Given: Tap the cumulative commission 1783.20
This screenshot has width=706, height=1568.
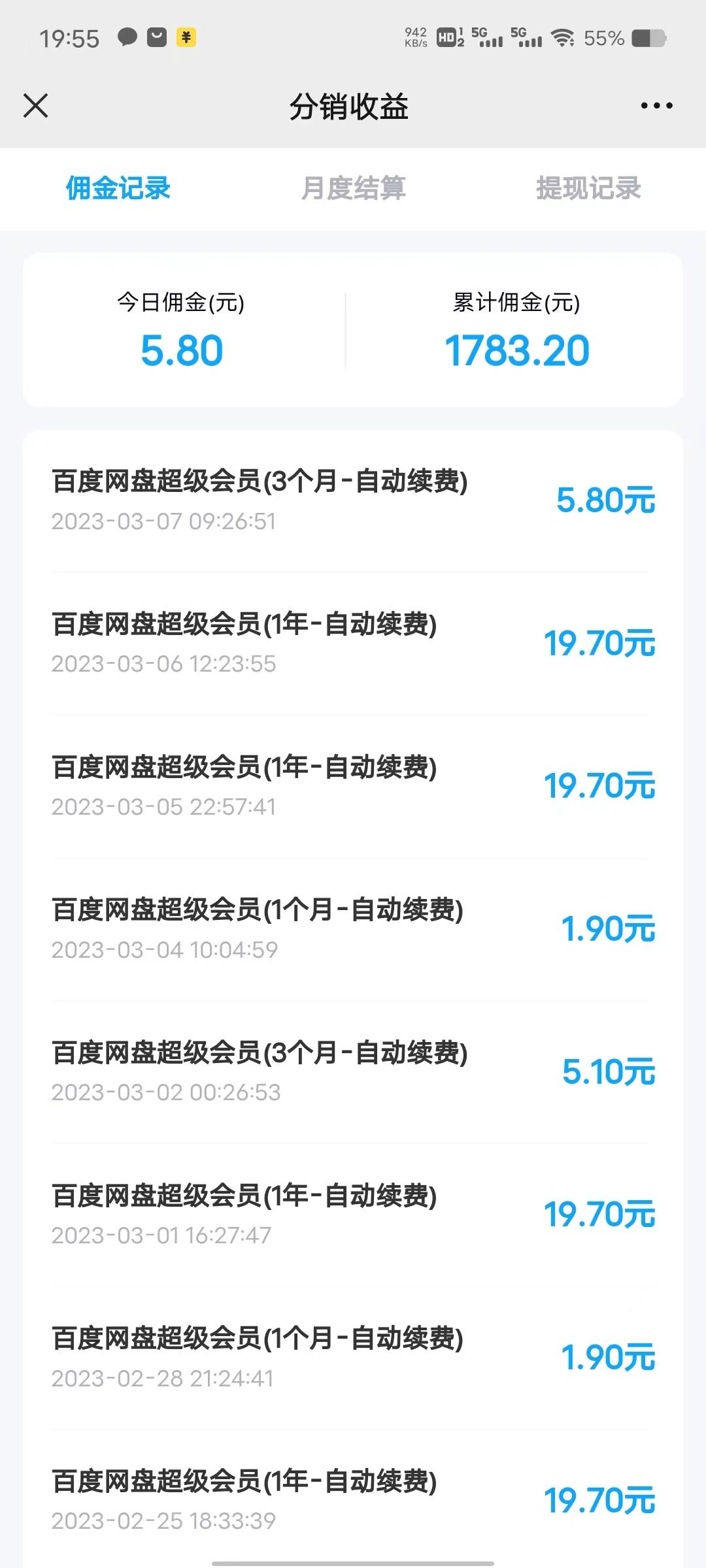Looking at the screenshot, I should [520, 350].
